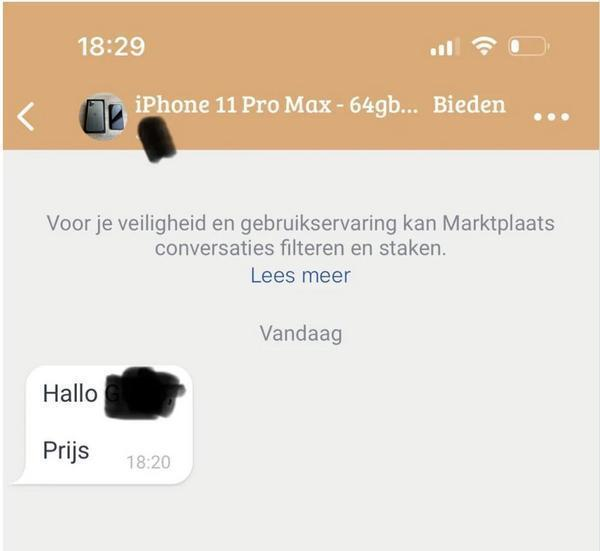Open the three-dot overflow menu

pos(551,117)
